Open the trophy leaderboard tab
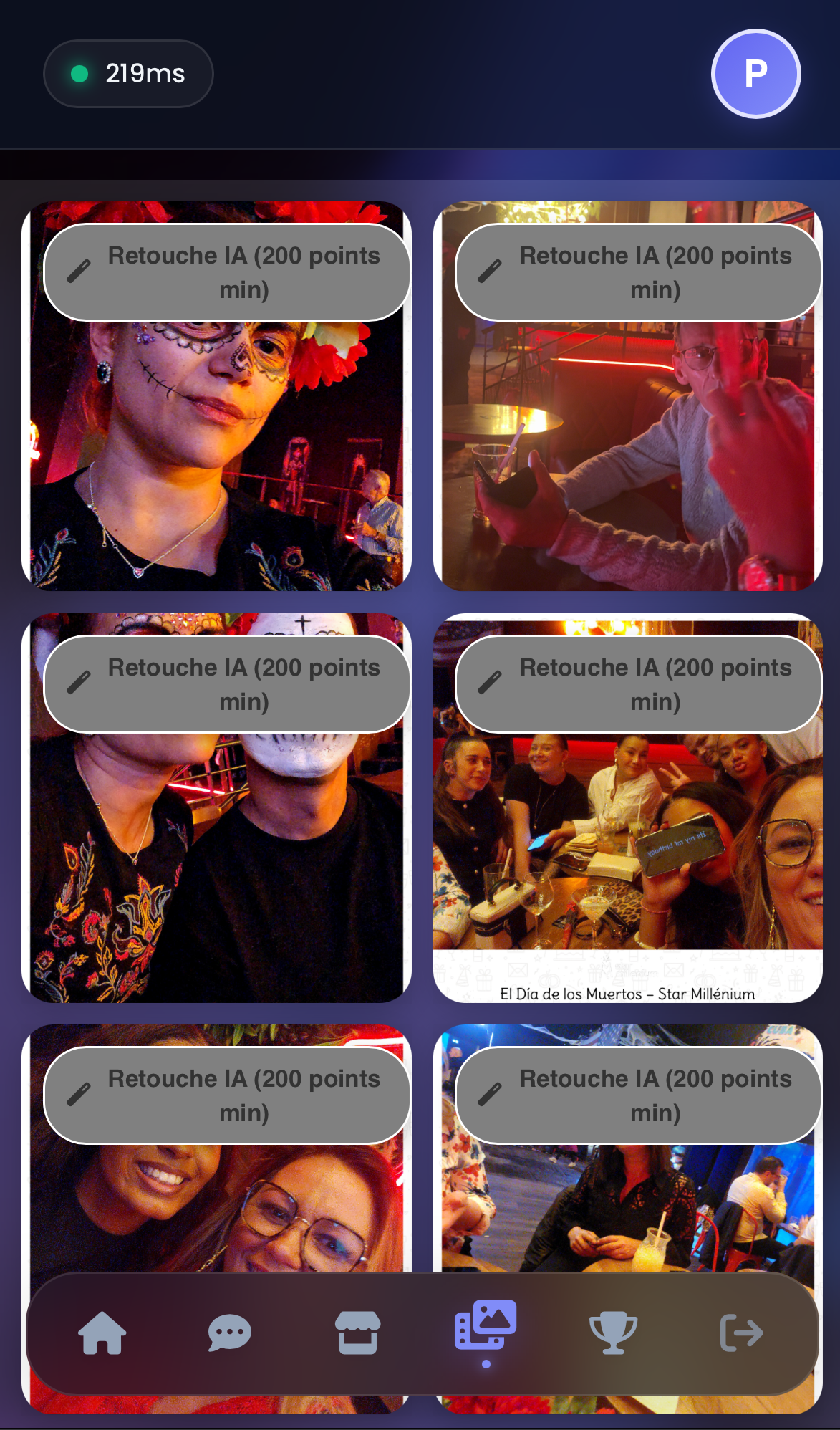 tap(613, 1333)
